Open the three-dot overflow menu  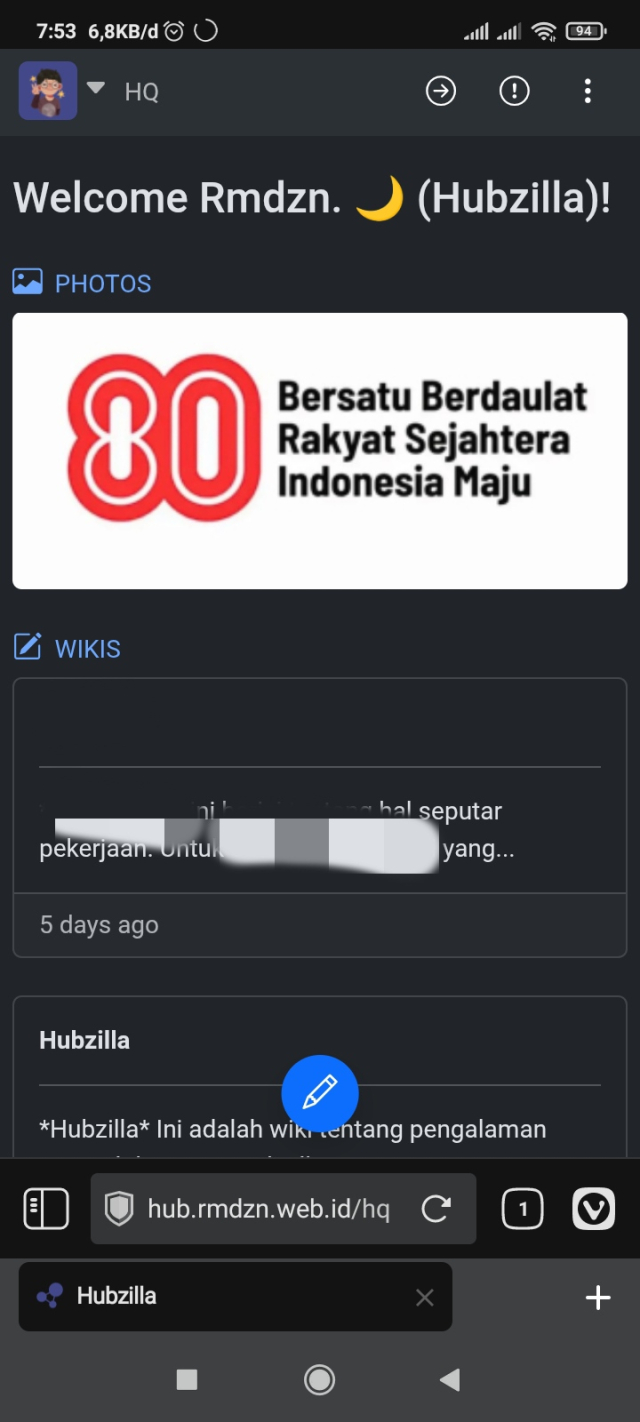[x=587, y=91]
